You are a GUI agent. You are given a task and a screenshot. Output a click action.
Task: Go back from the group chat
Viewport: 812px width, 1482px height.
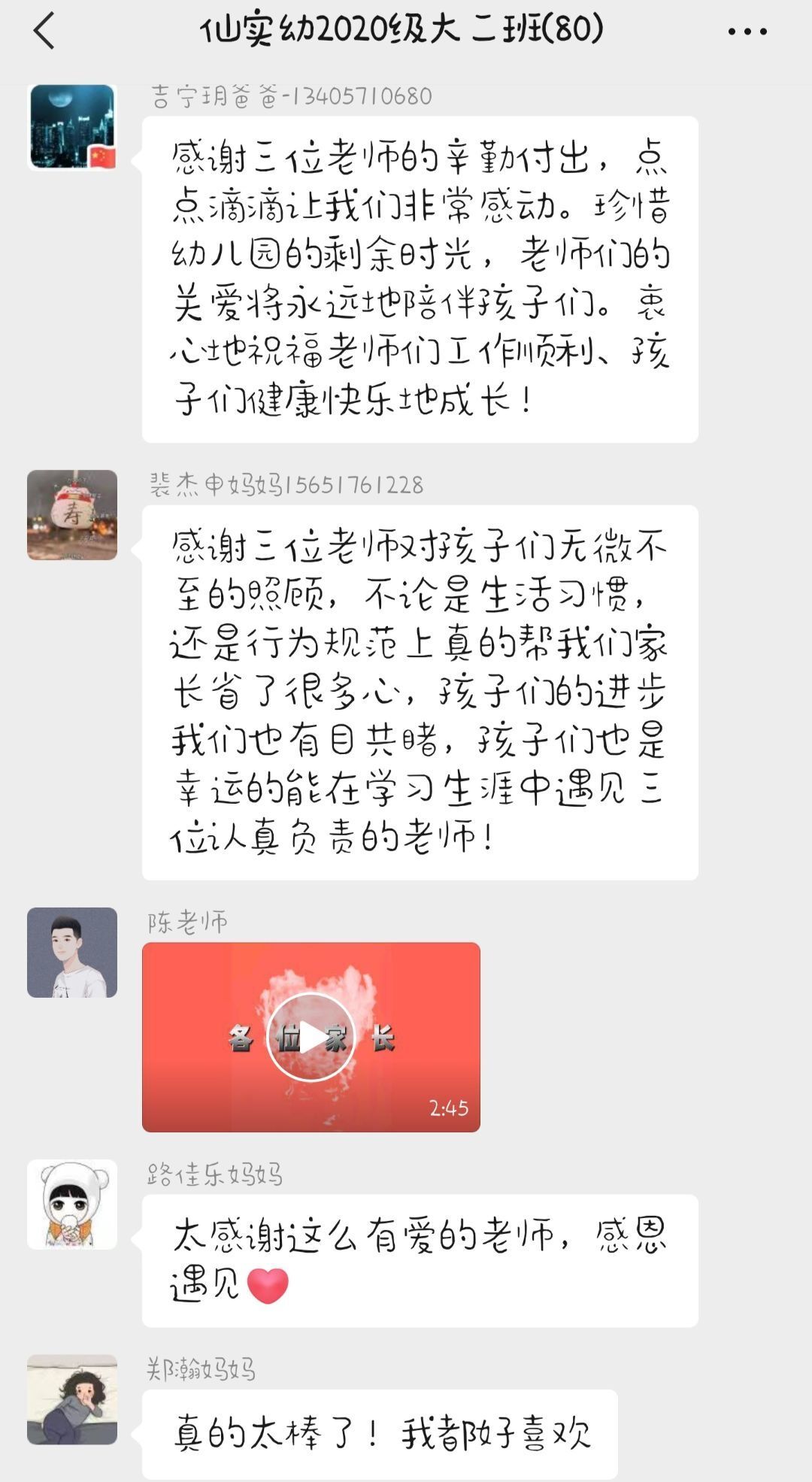(44, 32)
